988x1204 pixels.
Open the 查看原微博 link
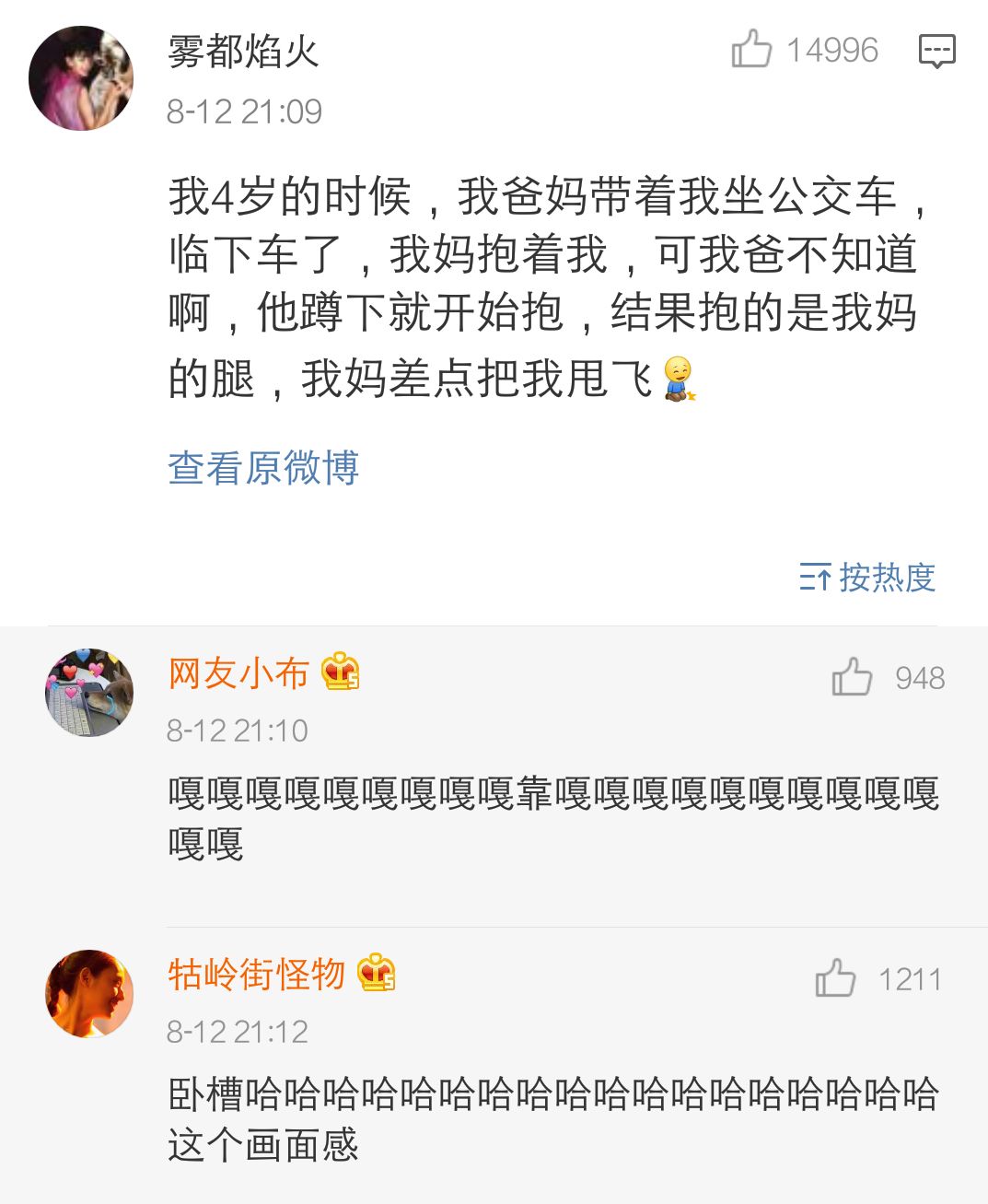(263, 468)
